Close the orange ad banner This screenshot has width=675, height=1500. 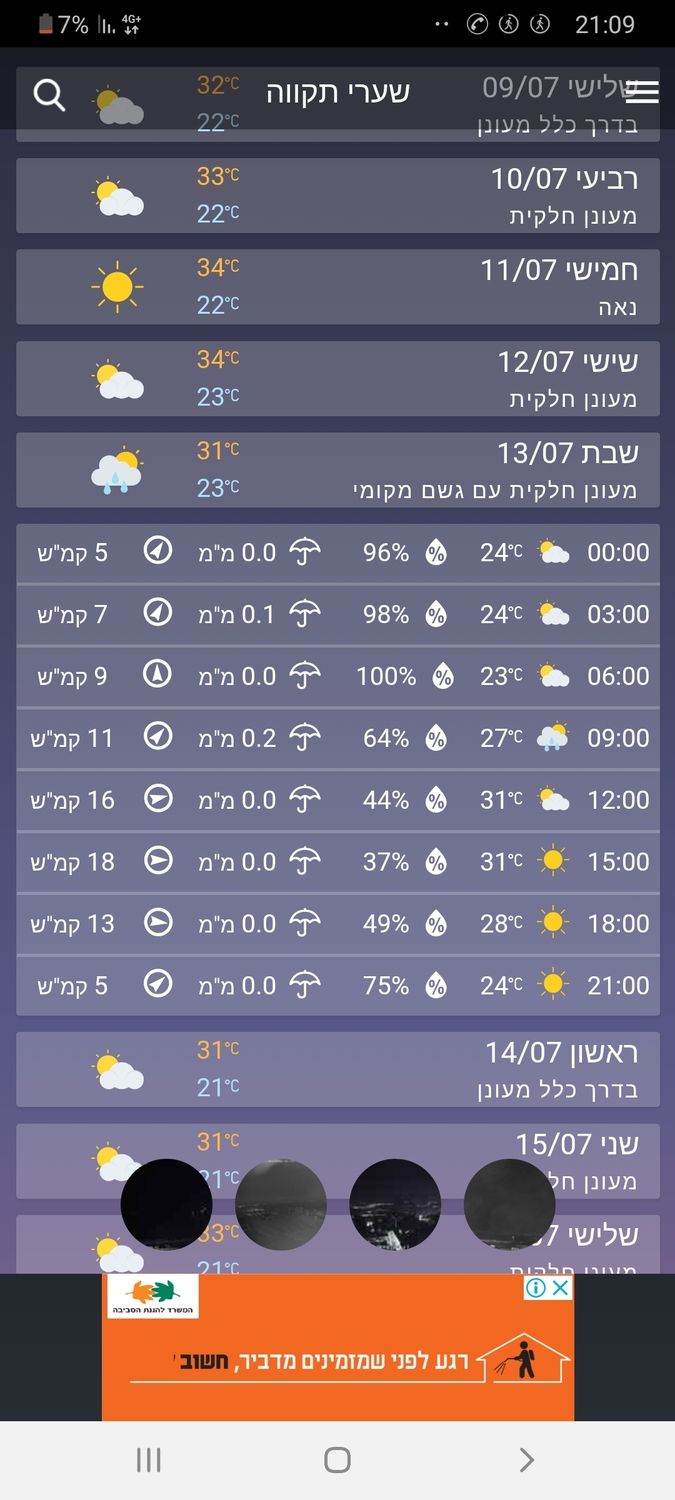pos(561,1288)
